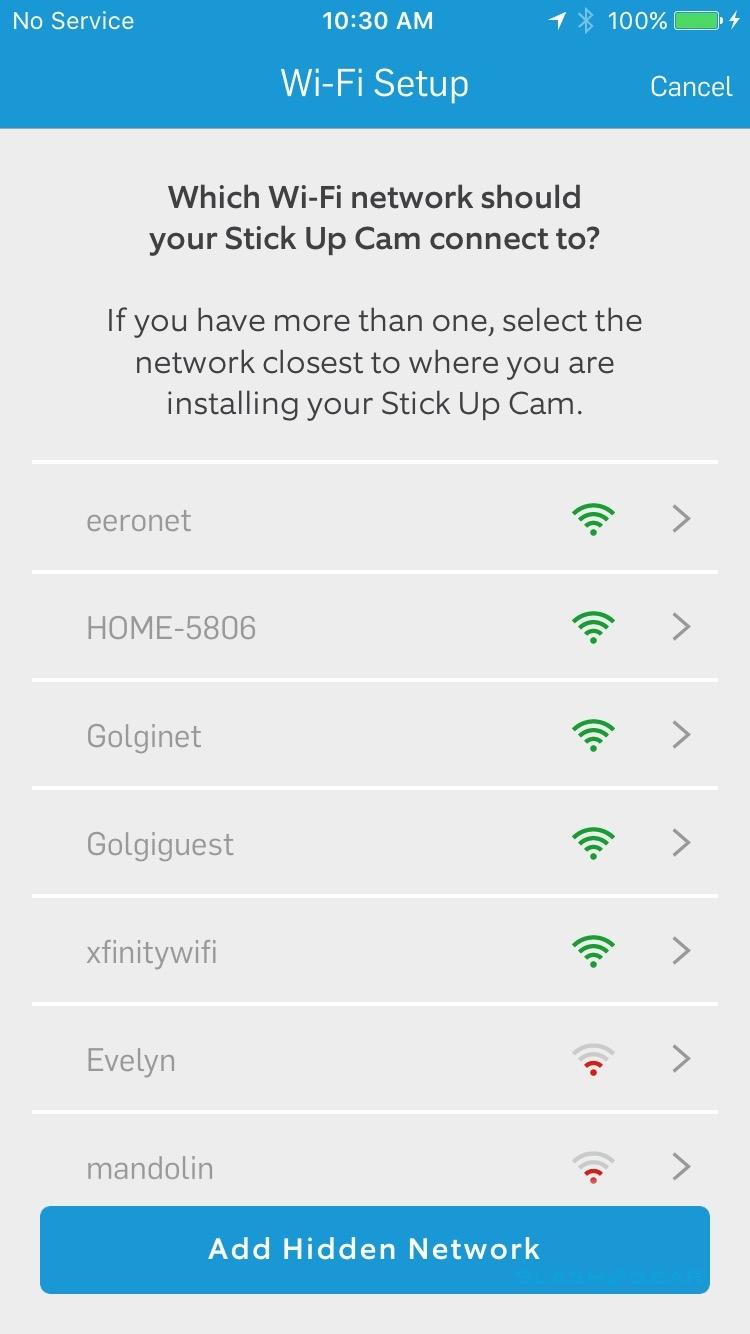
Task: Choose the Evelyn network
Action: point(374,1059)
